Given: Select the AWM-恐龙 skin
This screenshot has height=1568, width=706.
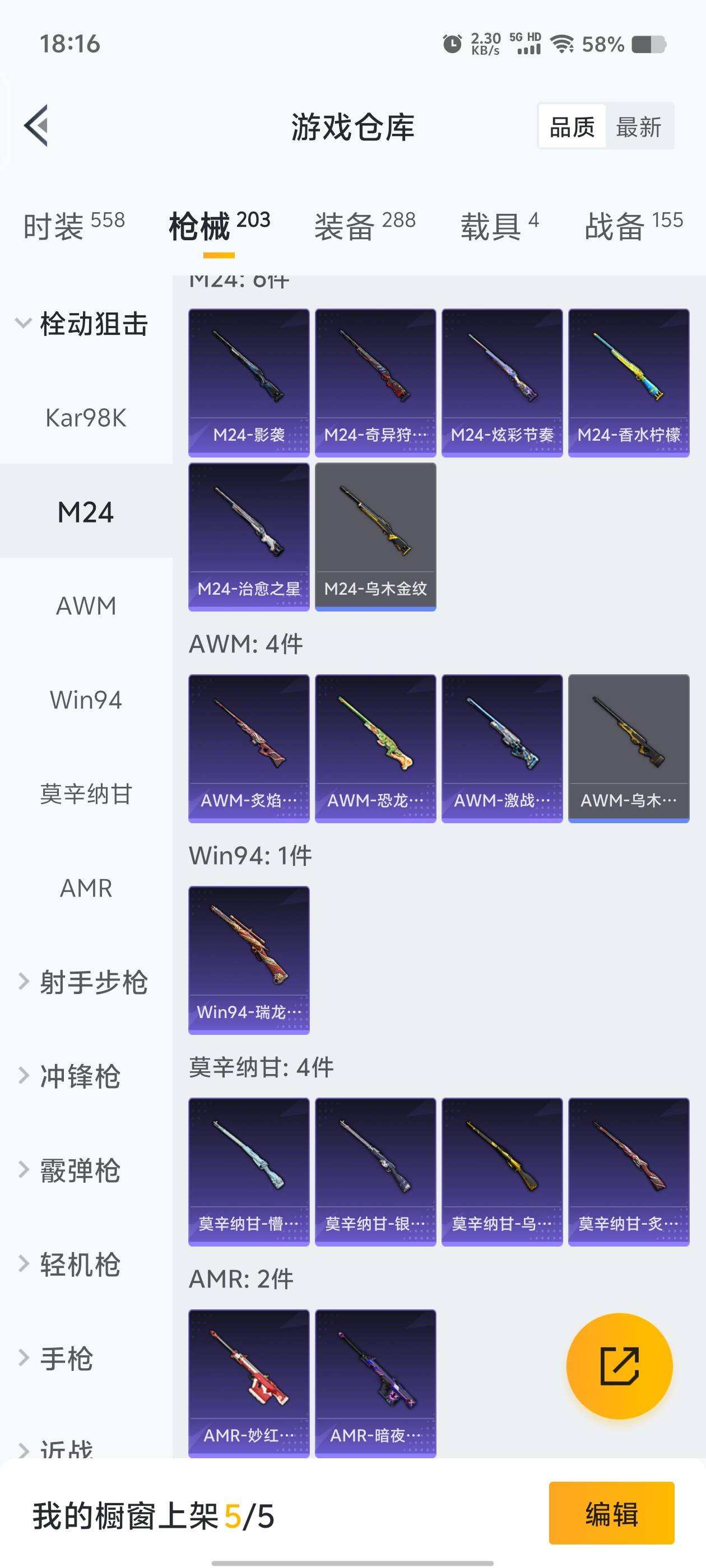Looking at the screenshot, I should (375, 743).
